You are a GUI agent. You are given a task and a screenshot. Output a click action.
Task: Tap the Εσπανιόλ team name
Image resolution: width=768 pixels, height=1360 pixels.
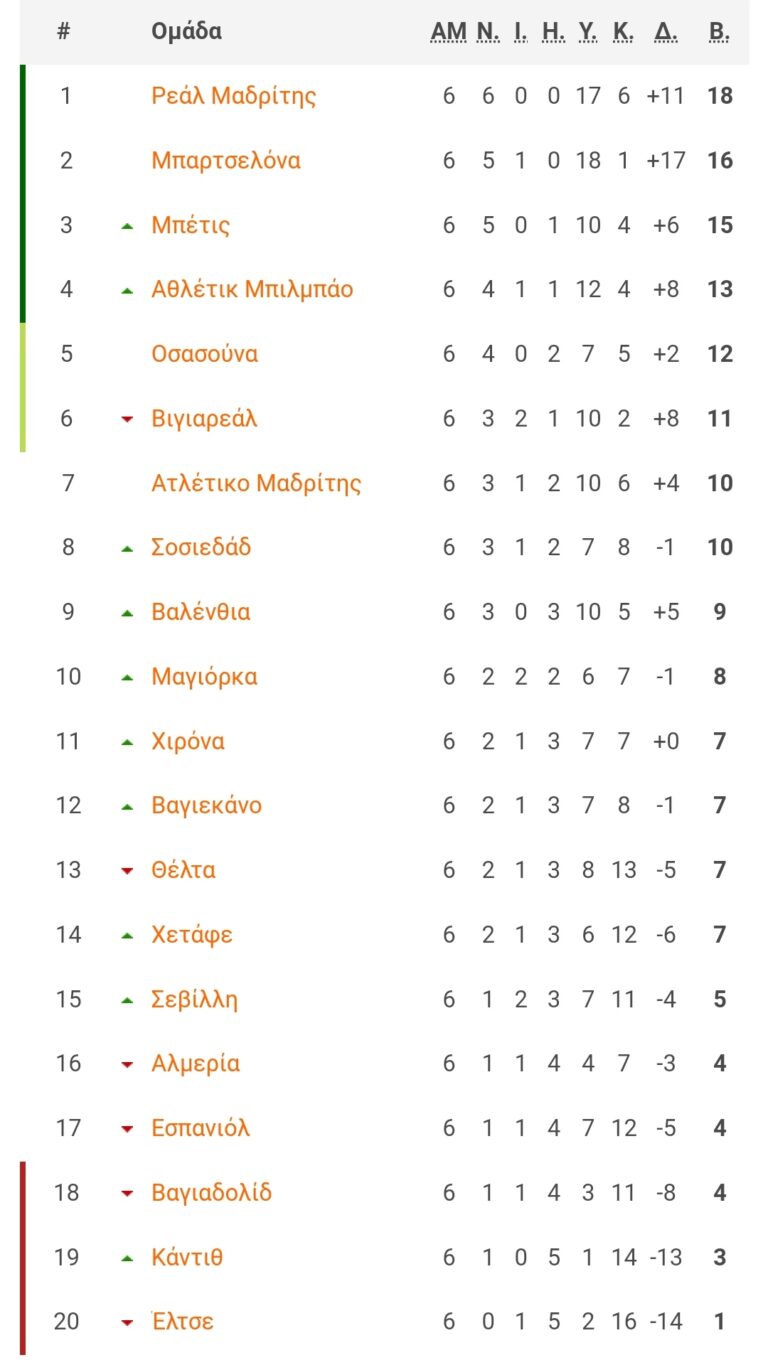[201, 1128]
